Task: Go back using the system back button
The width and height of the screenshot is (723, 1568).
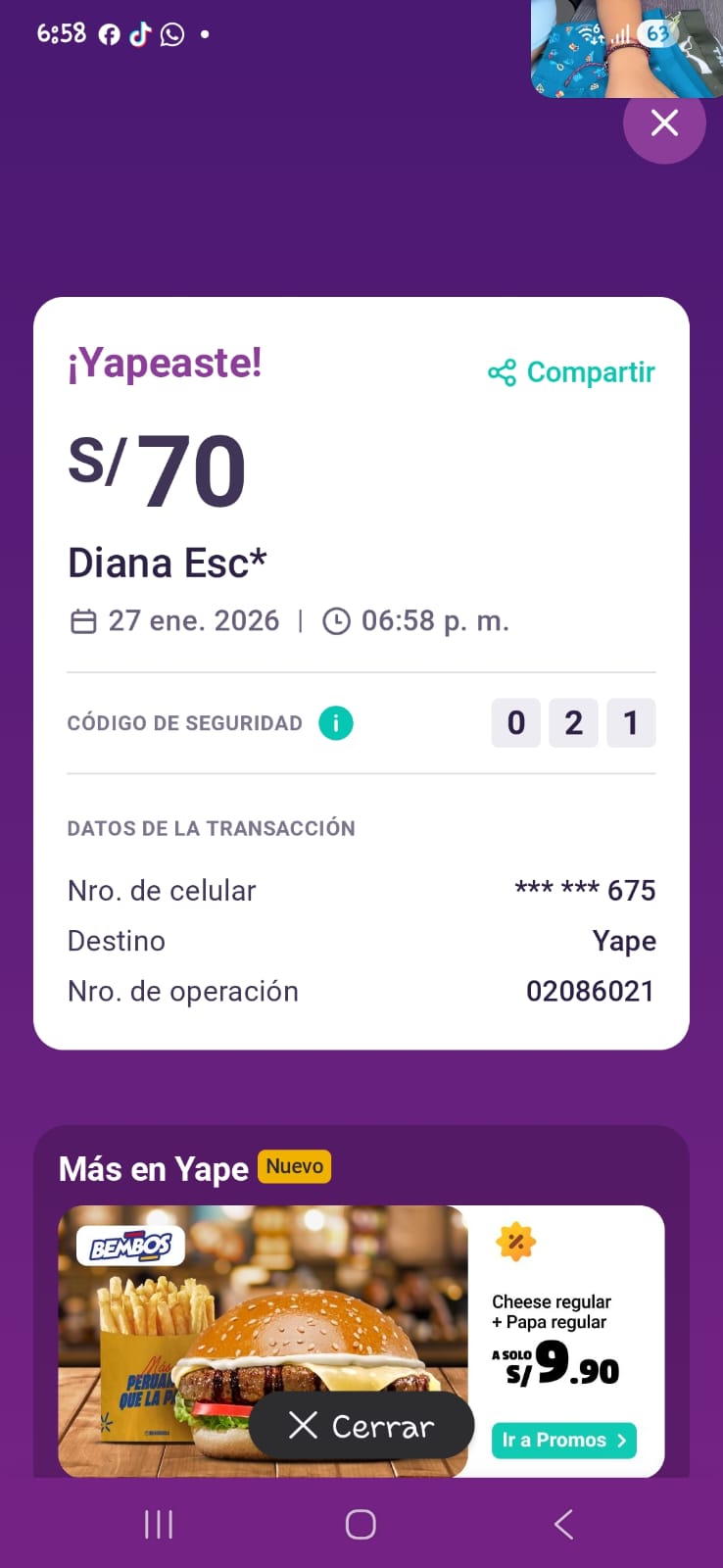Action: (563, 1524)
